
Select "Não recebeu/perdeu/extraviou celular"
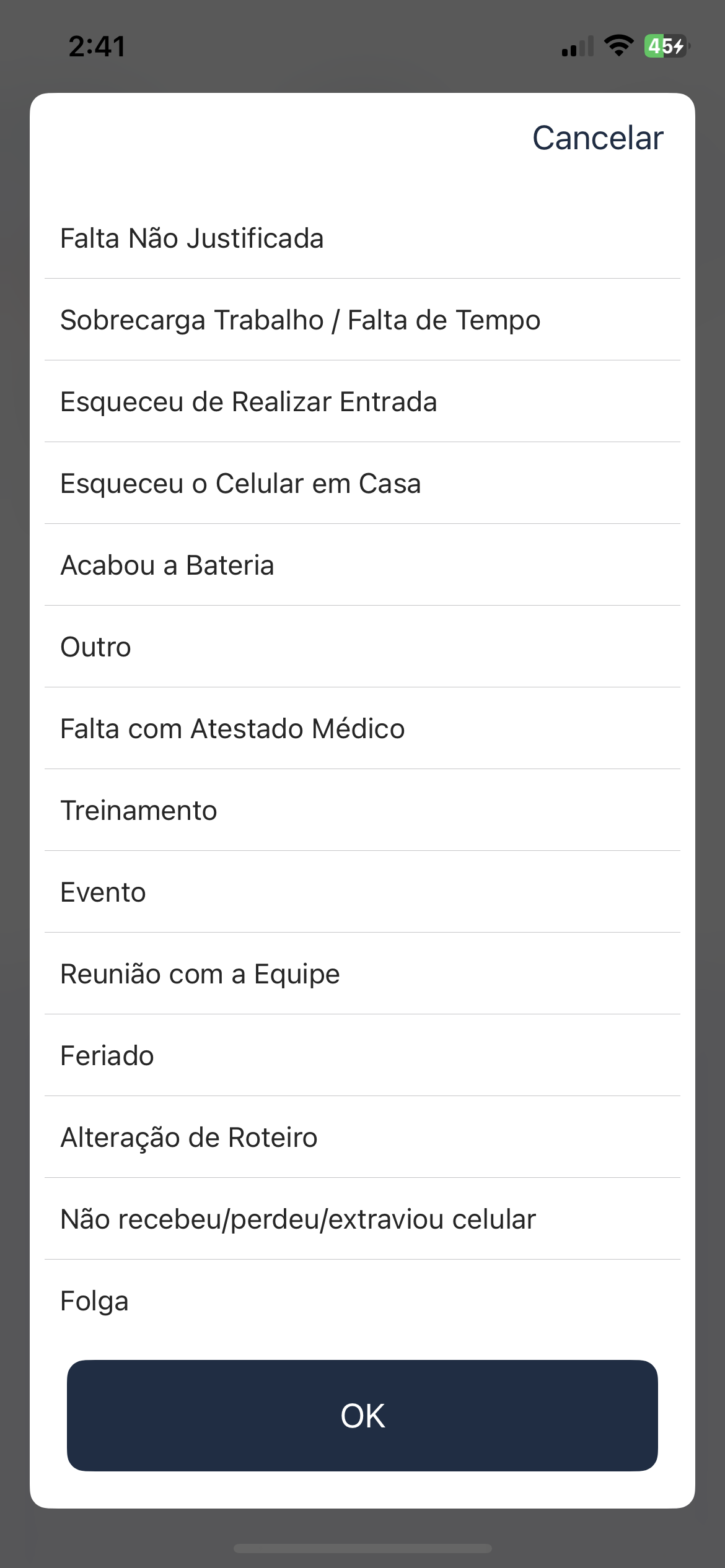362,1218
